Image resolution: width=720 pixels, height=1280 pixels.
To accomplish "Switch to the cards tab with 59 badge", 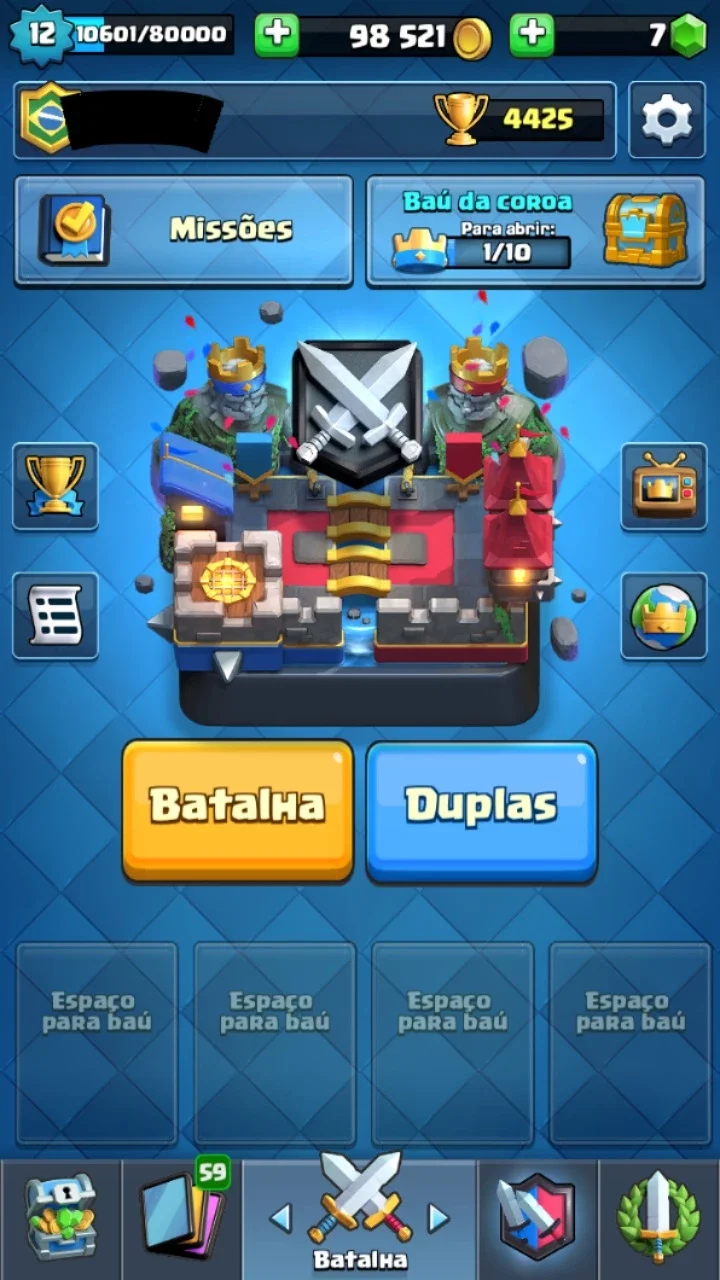I will (181, 1220).
